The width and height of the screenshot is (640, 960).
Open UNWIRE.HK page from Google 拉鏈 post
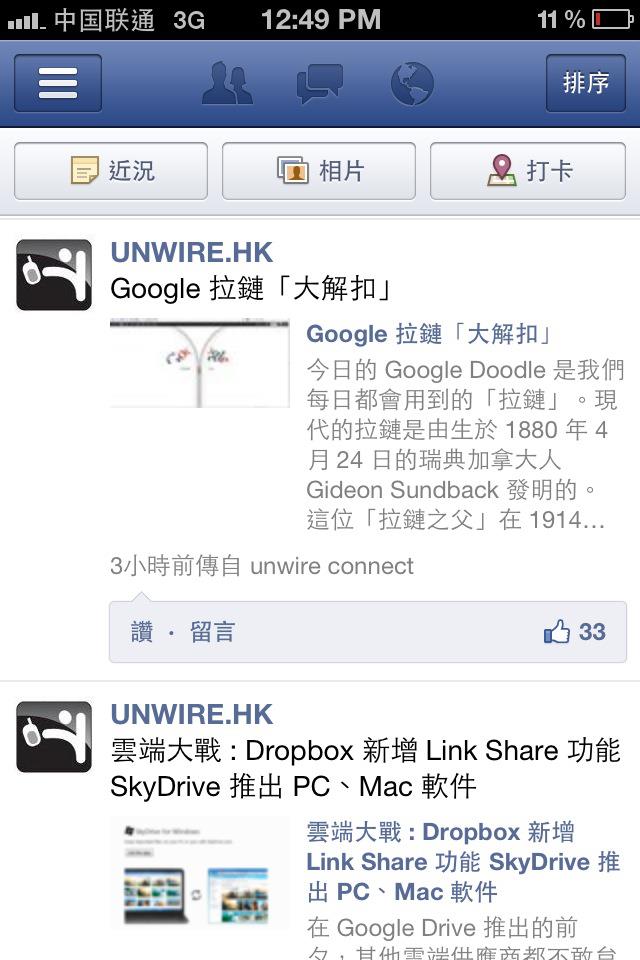191,252
